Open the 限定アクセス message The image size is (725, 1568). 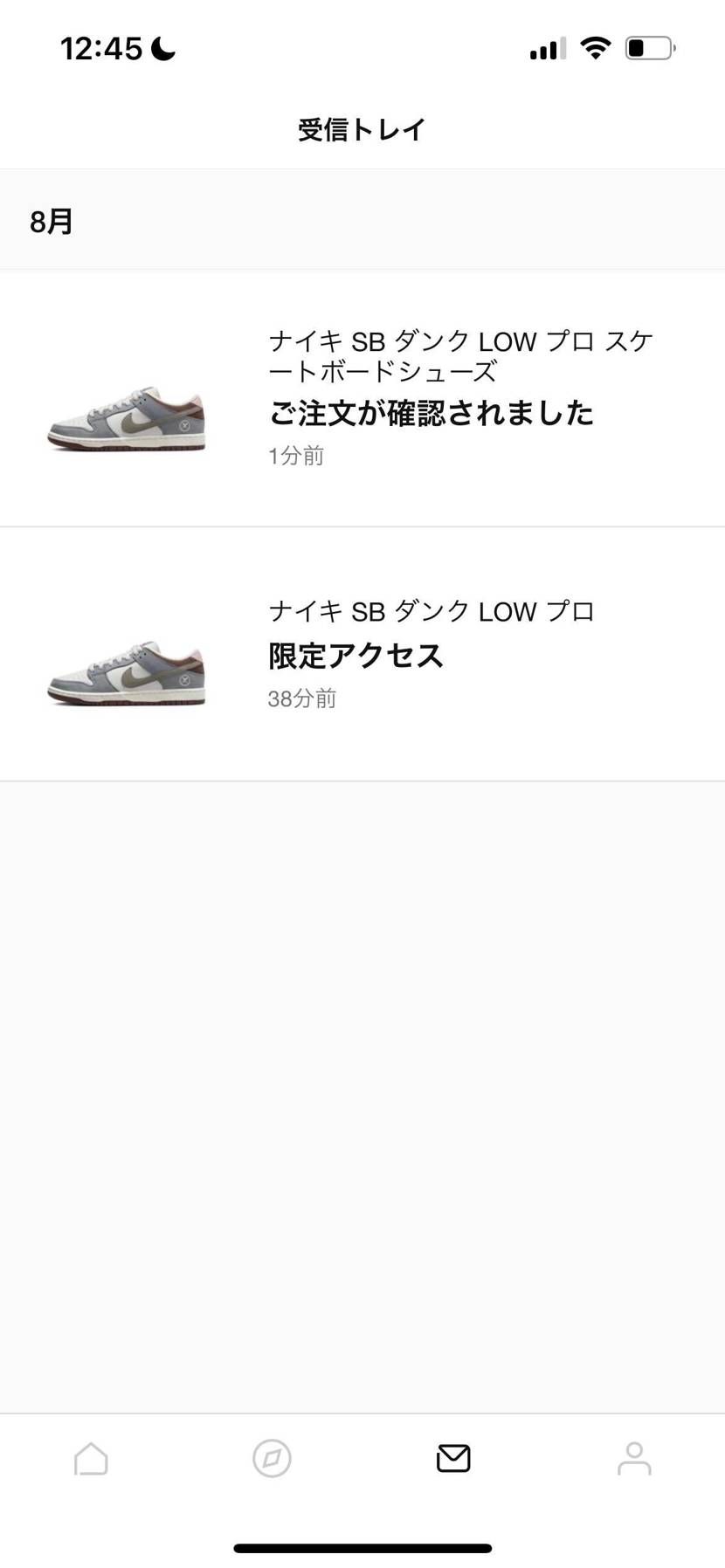tap(356, 655)
